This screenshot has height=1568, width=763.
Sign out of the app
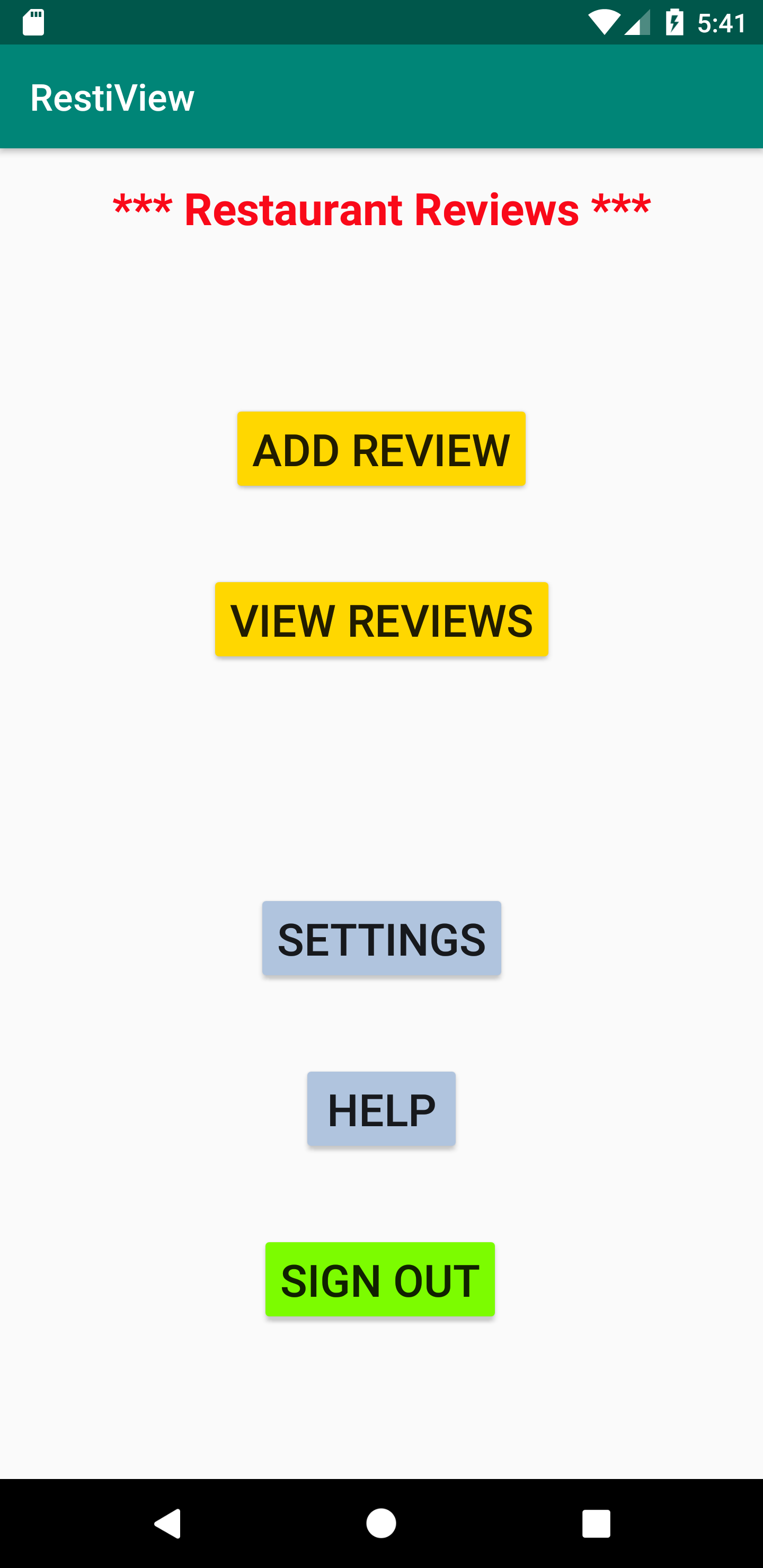point(380,1279)
